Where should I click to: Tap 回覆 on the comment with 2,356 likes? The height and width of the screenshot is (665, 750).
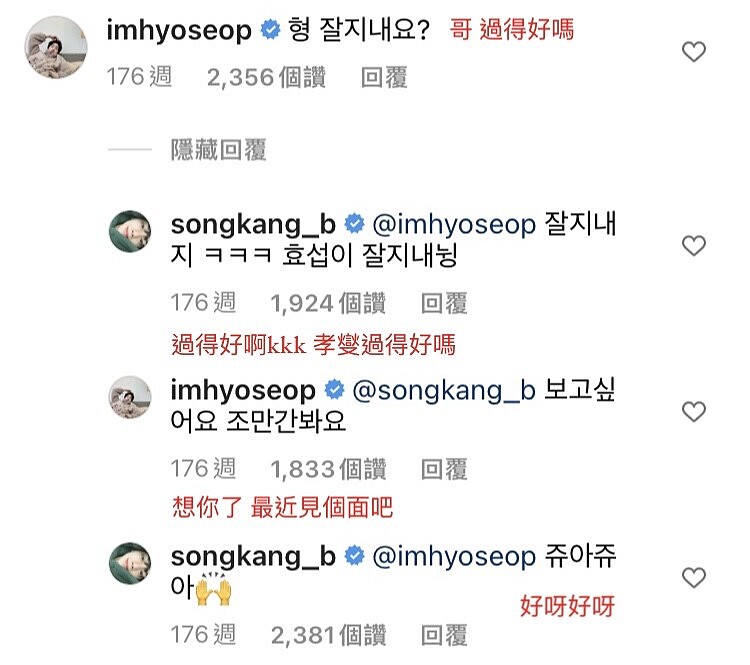tap(384, 79)
